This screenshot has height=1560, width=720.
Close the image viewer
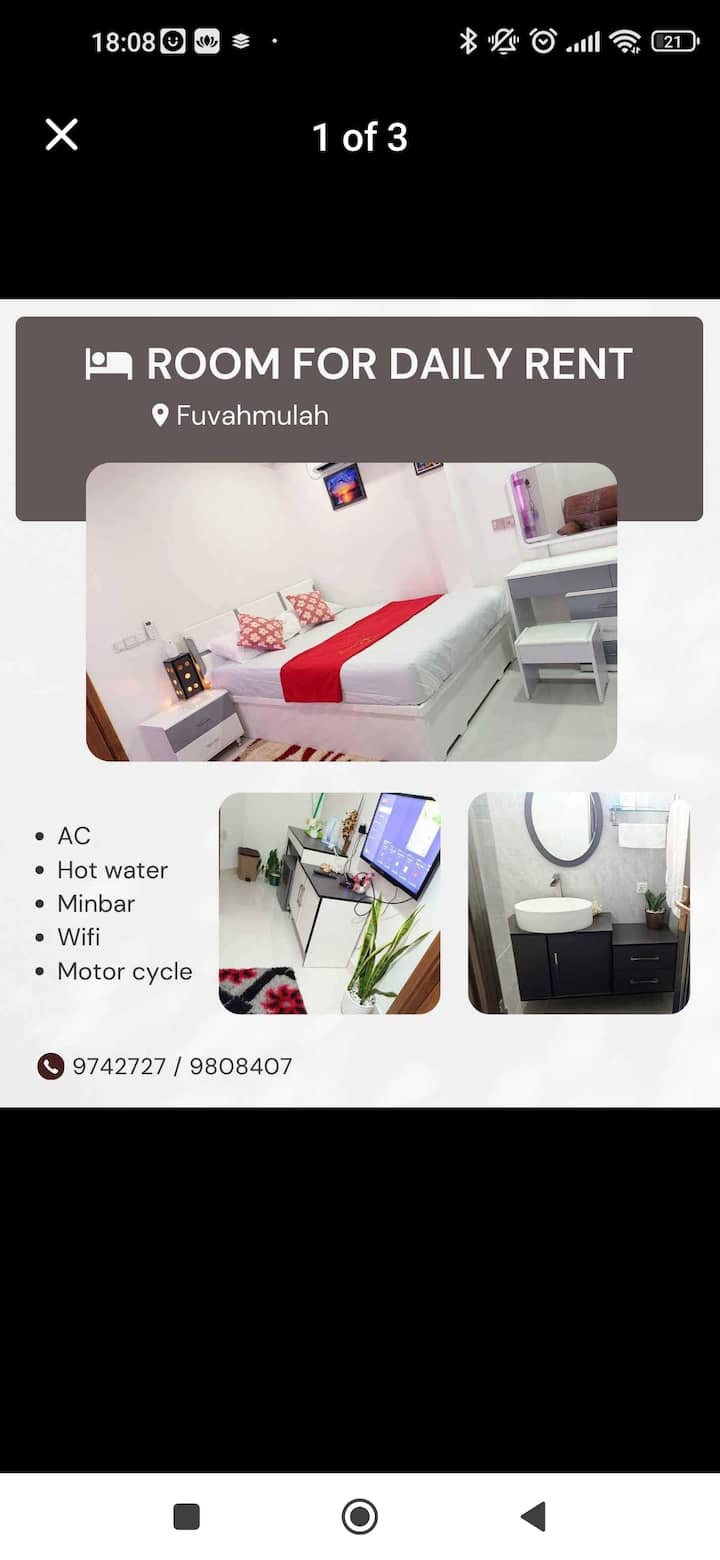(61, 134)
